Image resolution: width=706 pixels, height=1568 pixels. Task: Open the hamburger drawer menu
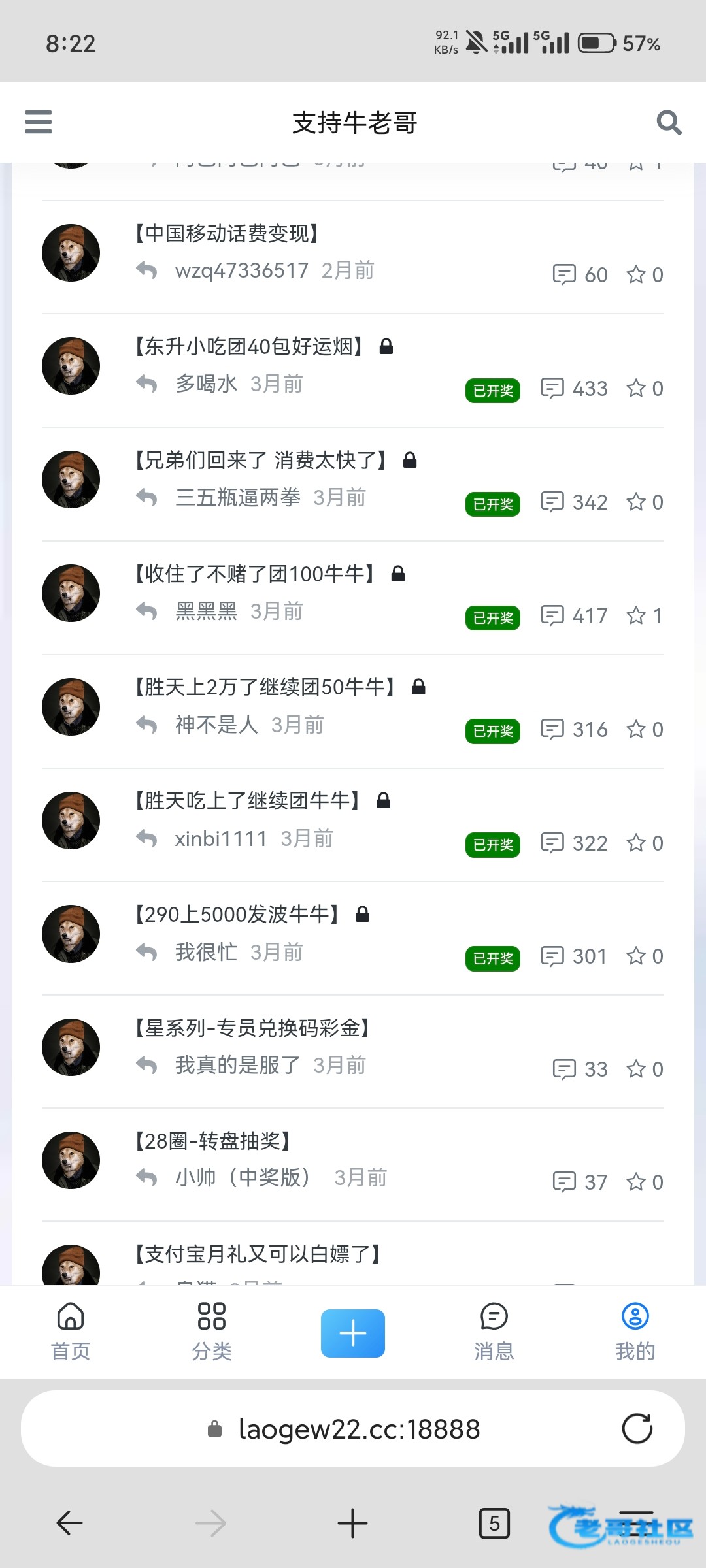click(x=38, y=122)
